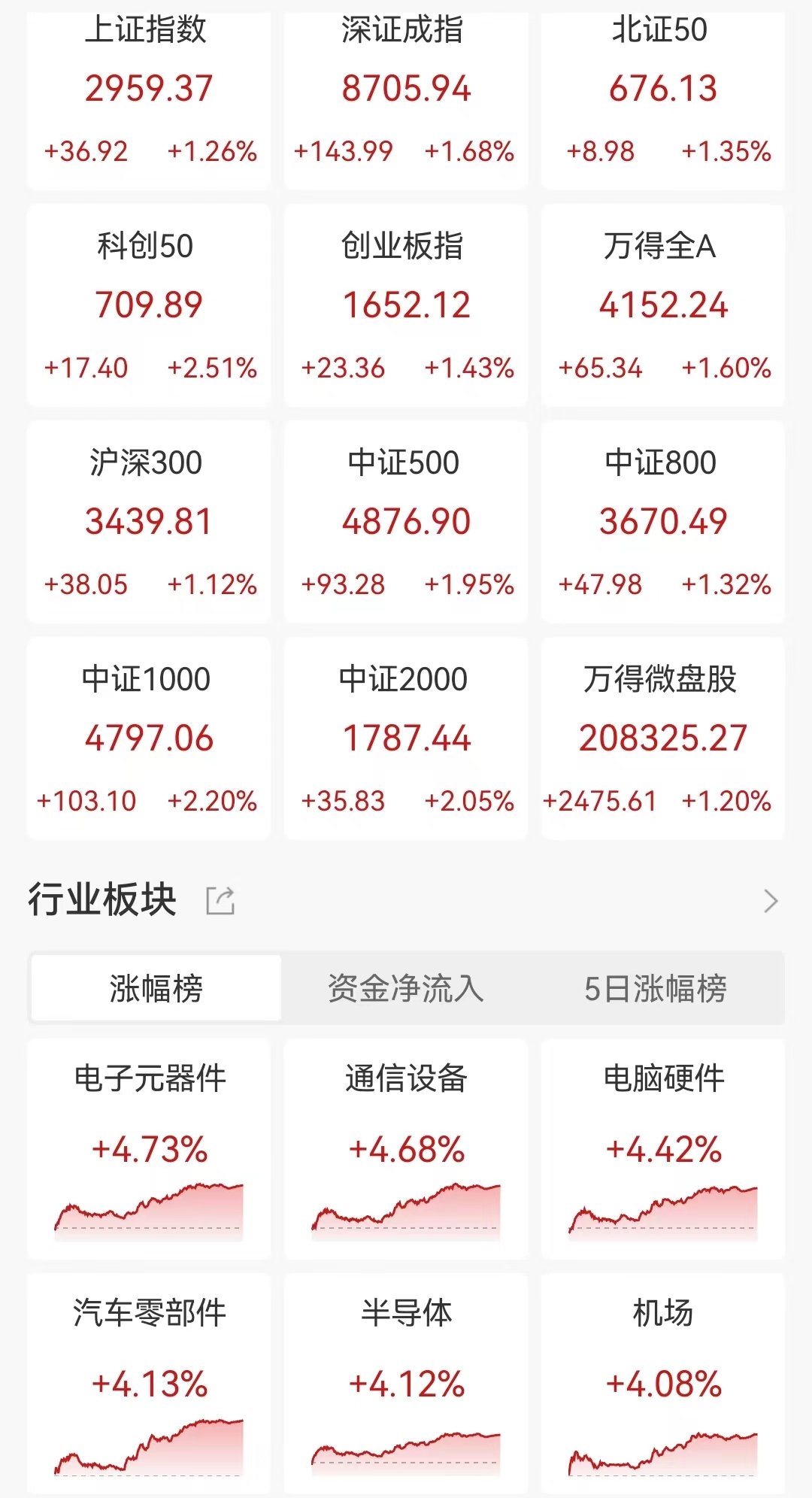View 中证500 details

coord(406,522)
